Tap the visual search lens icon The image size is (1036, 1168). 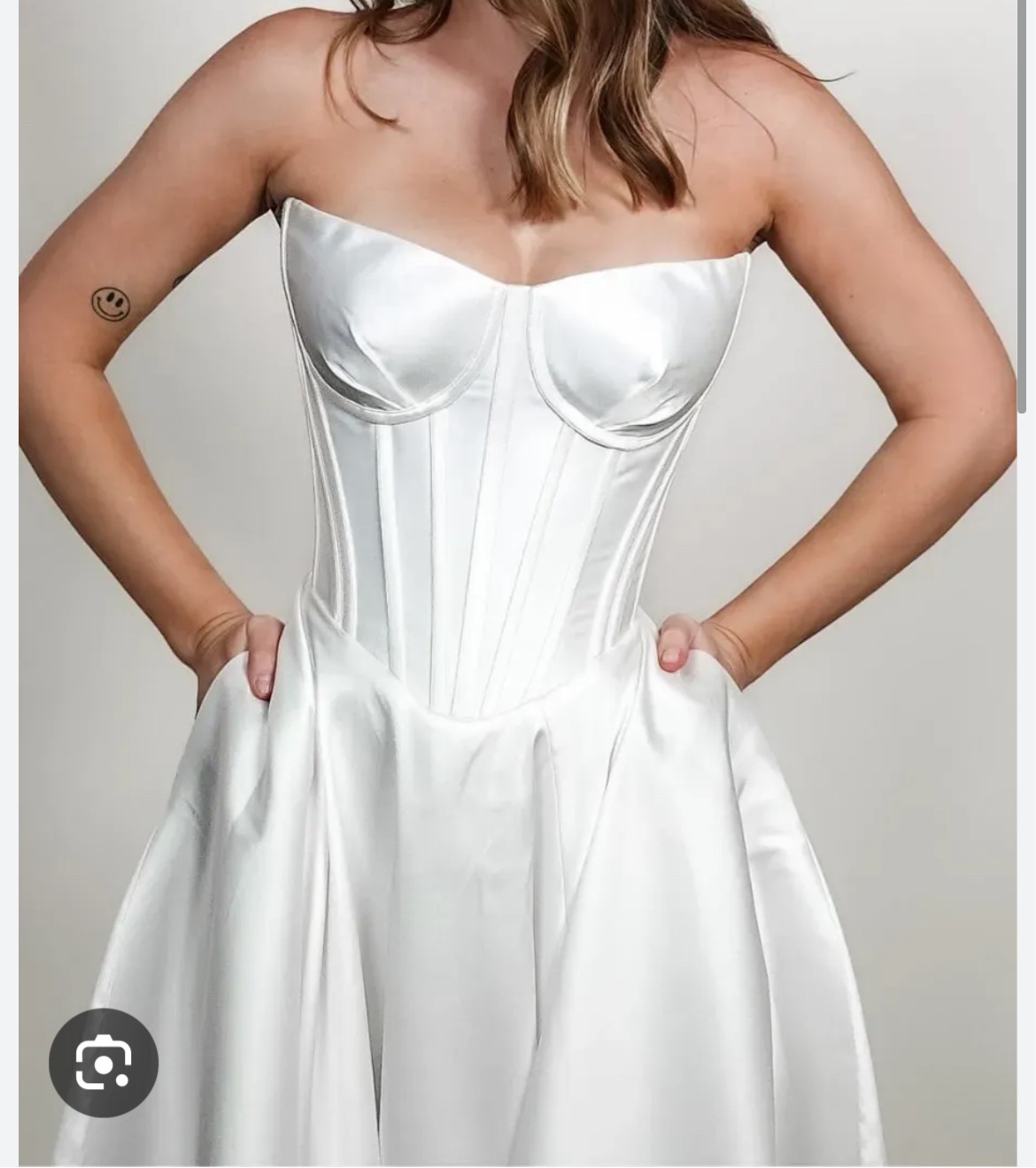point(104,1062)
